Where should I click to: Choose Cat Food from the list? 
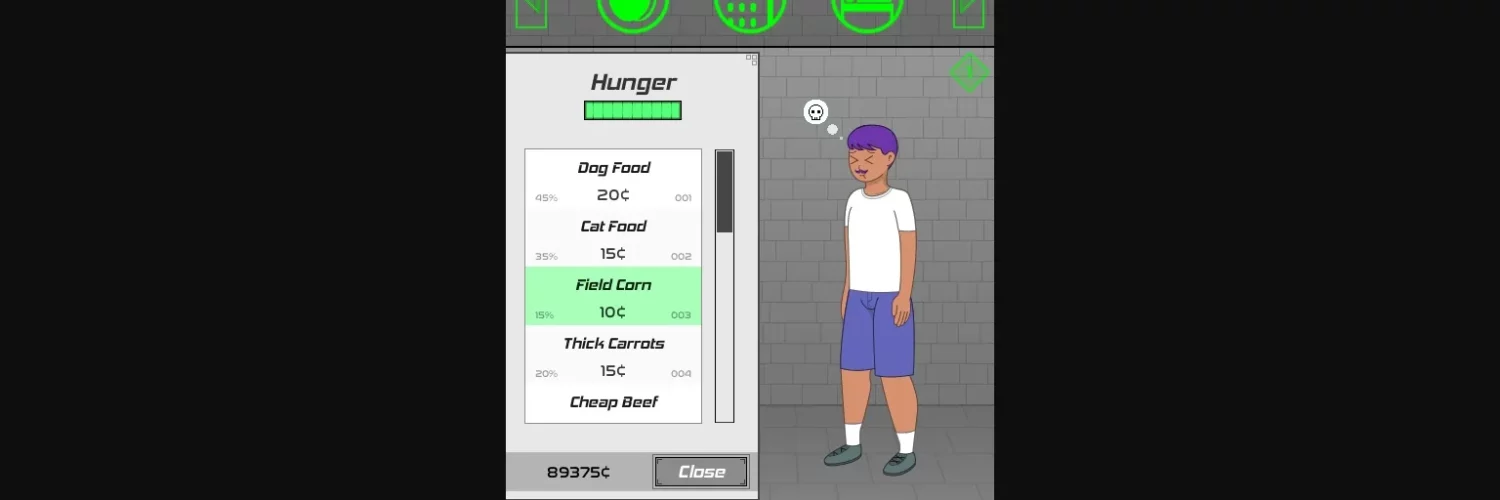point(613,239)
